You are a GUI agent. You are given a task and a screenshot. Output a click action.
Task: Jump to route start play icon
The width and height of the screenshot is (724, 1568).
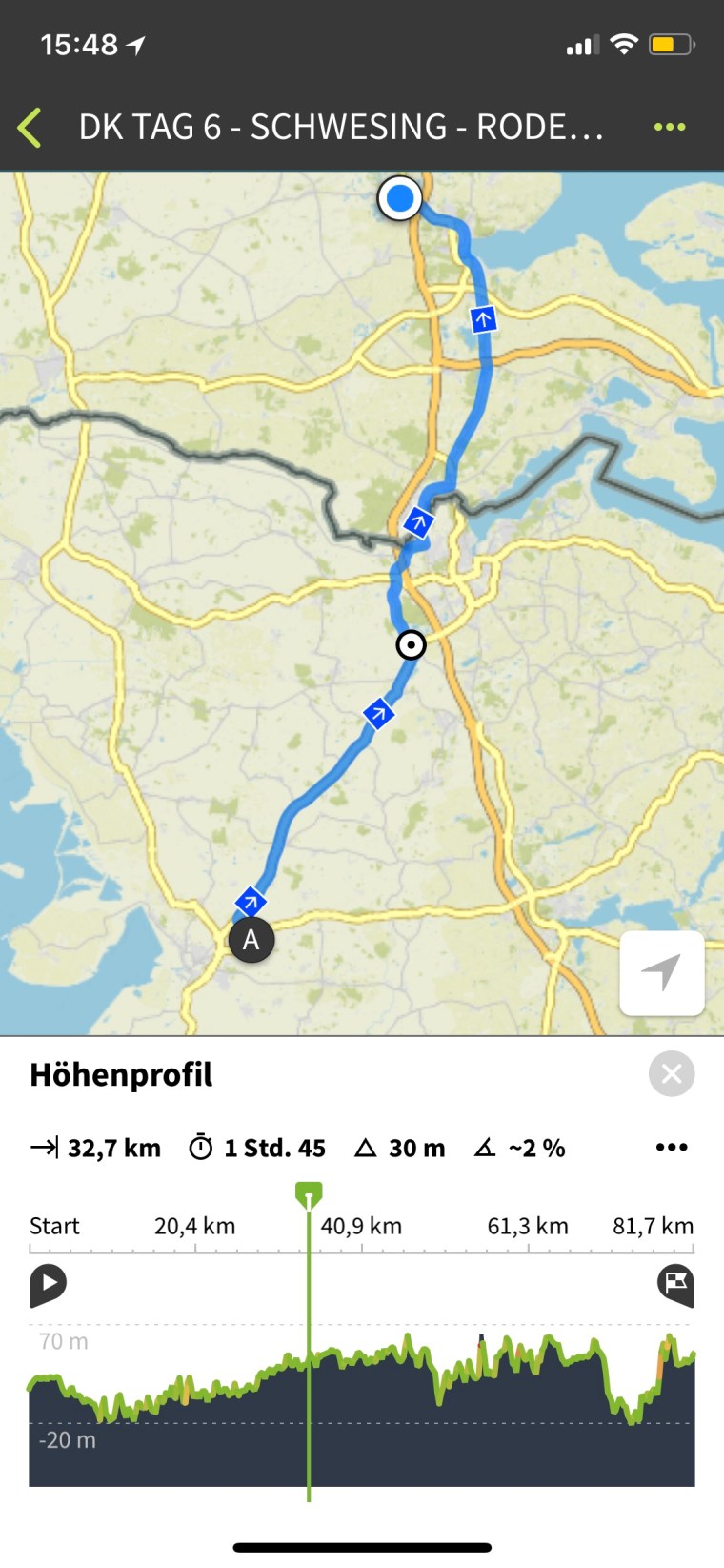[x=48, y=1284]
